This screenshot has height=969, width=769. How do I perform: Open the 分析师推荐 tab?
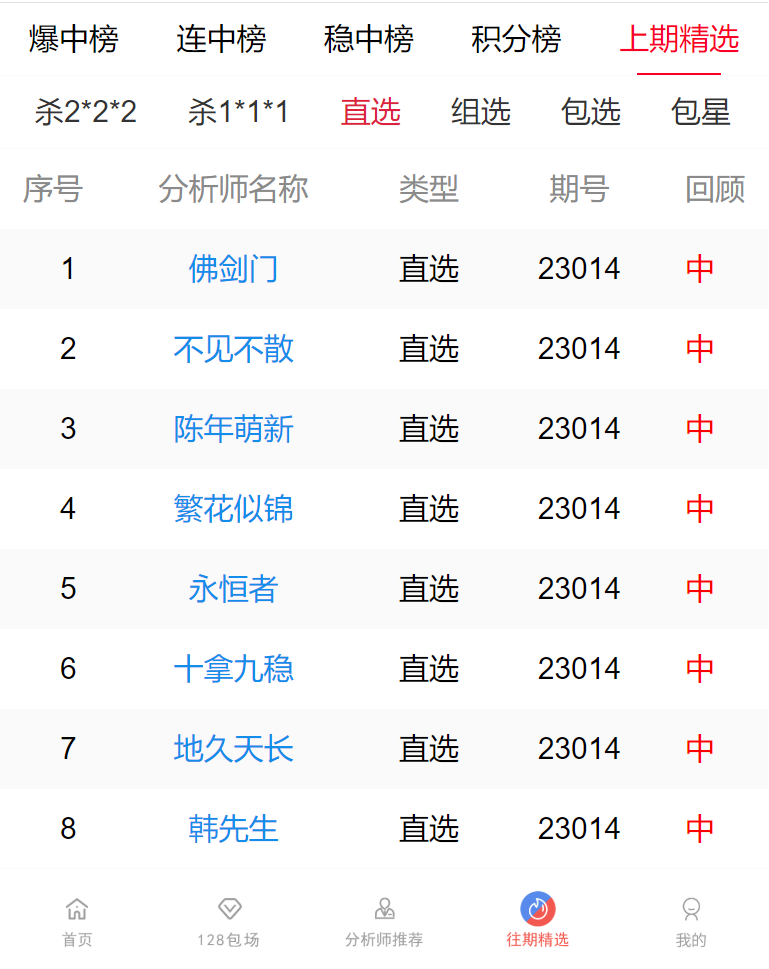point(384,922)
